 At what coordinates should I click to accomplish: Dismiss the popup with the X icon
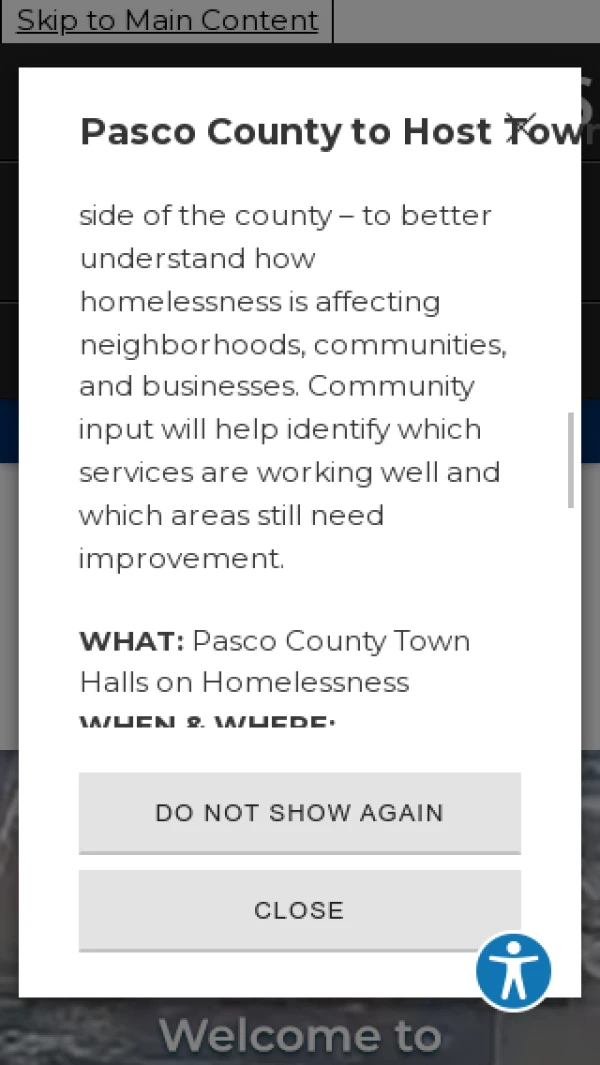point(521,127)
